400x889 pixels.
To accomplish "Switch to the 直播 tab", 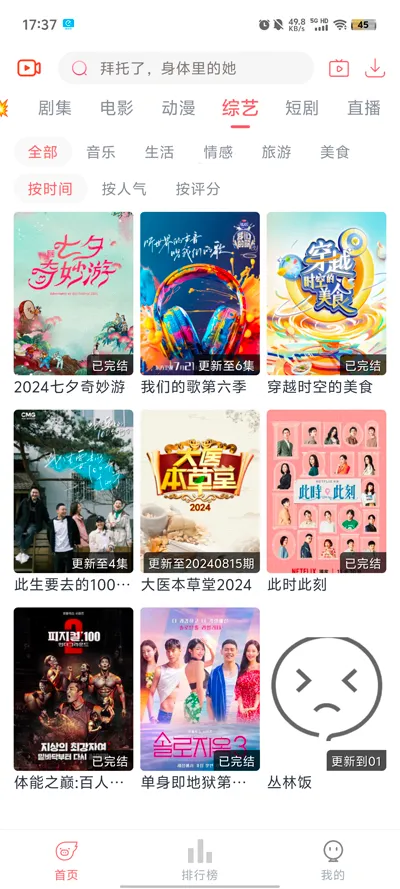I will pos(364,108).
